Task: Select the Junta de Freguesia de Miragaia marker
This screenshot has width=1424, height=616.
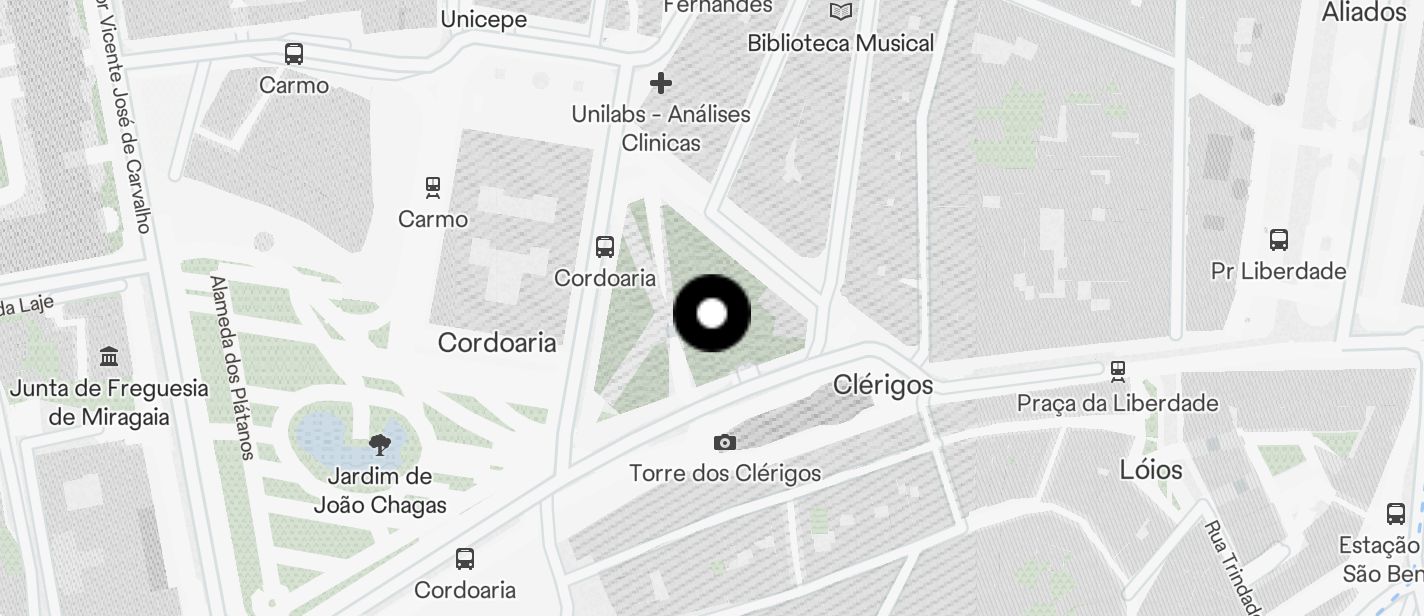Action: click(109, 357)
